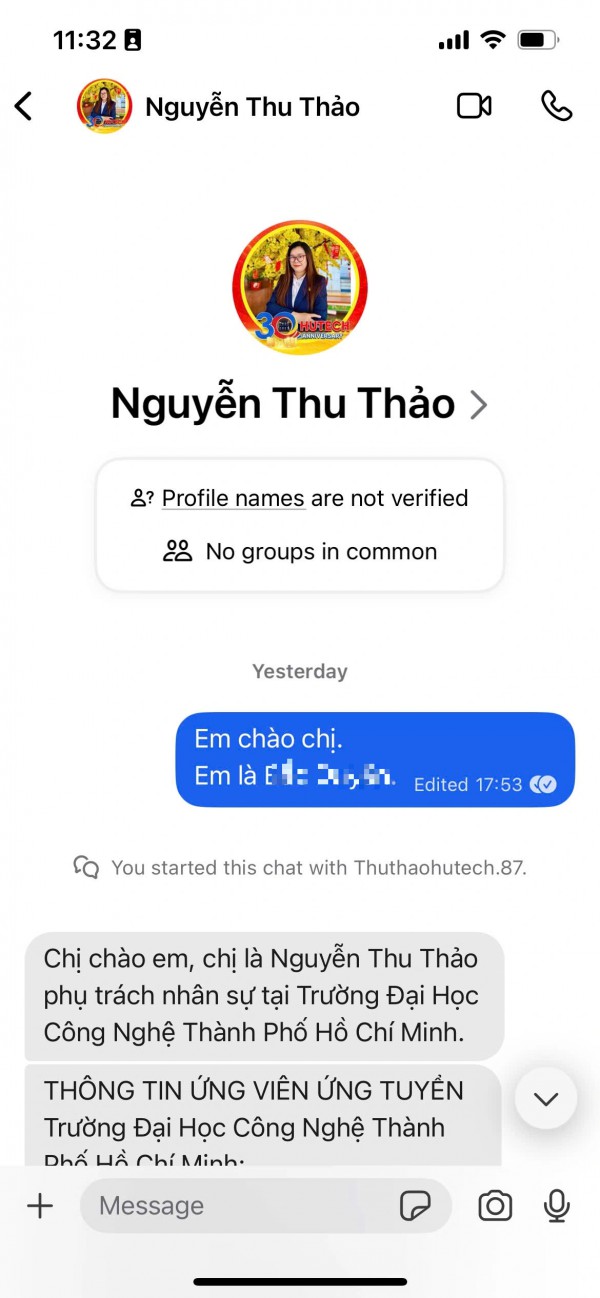
Task: Jump to the latest message
Action: point(545,1099)
